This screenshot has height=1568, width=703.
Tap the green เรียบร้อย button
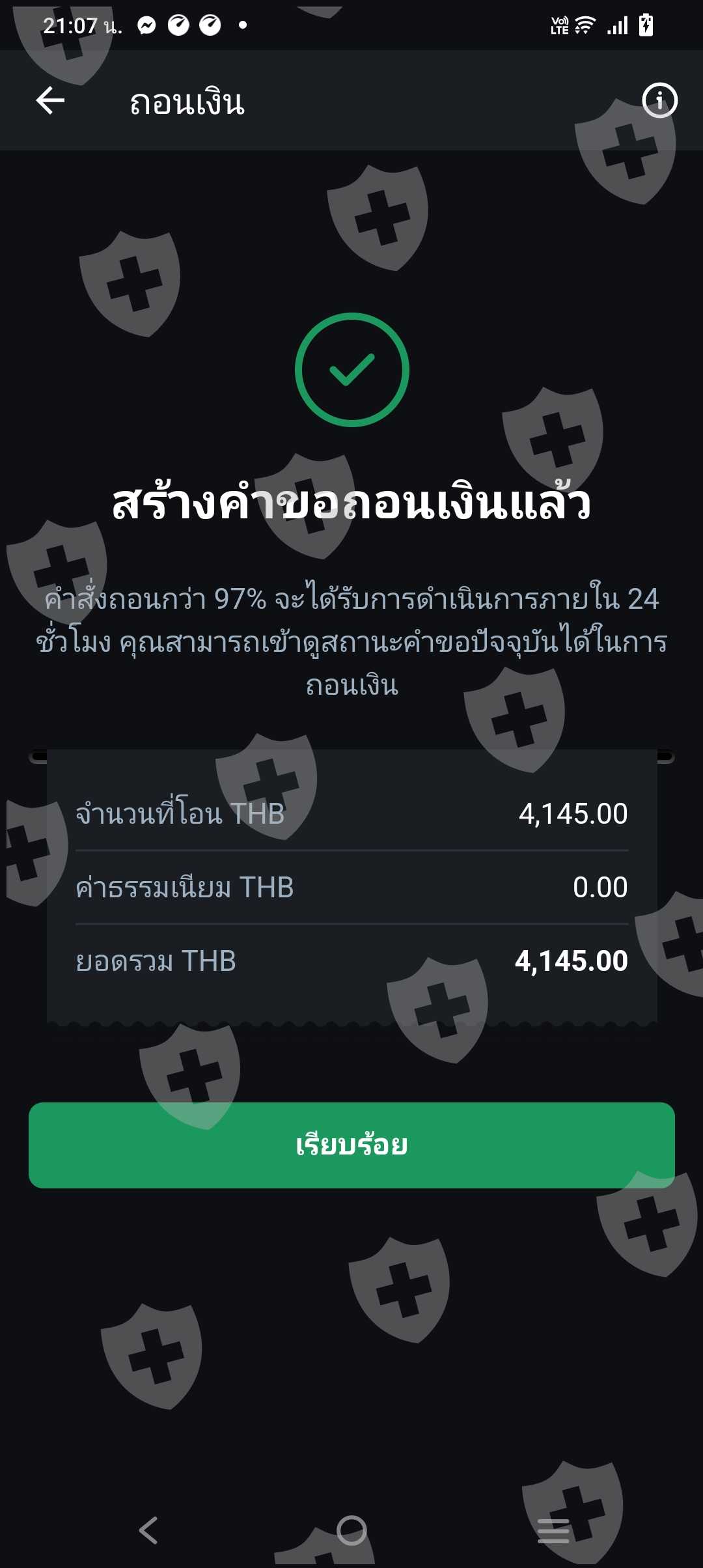point(351,1145)
